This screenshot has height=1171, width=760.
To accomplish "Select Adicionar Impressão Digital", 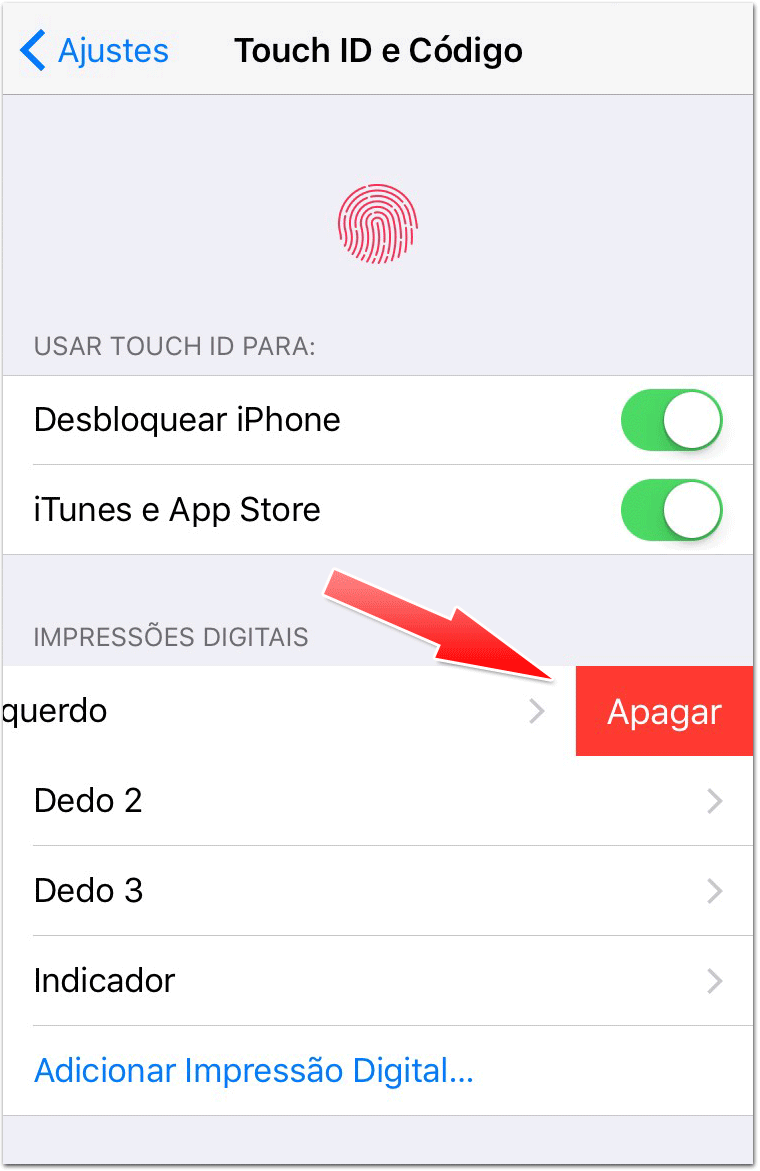I will click(253, 1071).
